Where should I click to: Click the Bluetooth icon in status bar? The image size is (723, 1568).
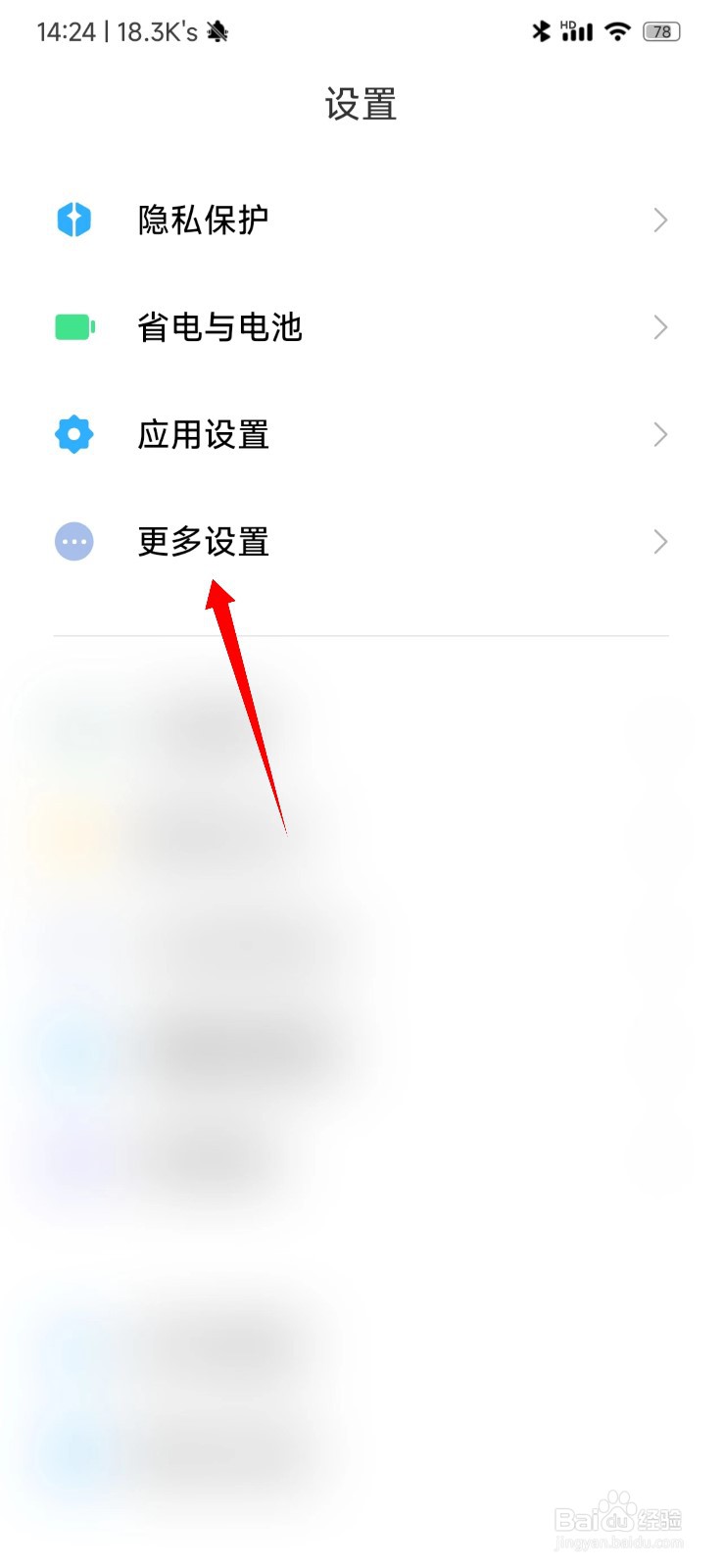pos(540,30)
